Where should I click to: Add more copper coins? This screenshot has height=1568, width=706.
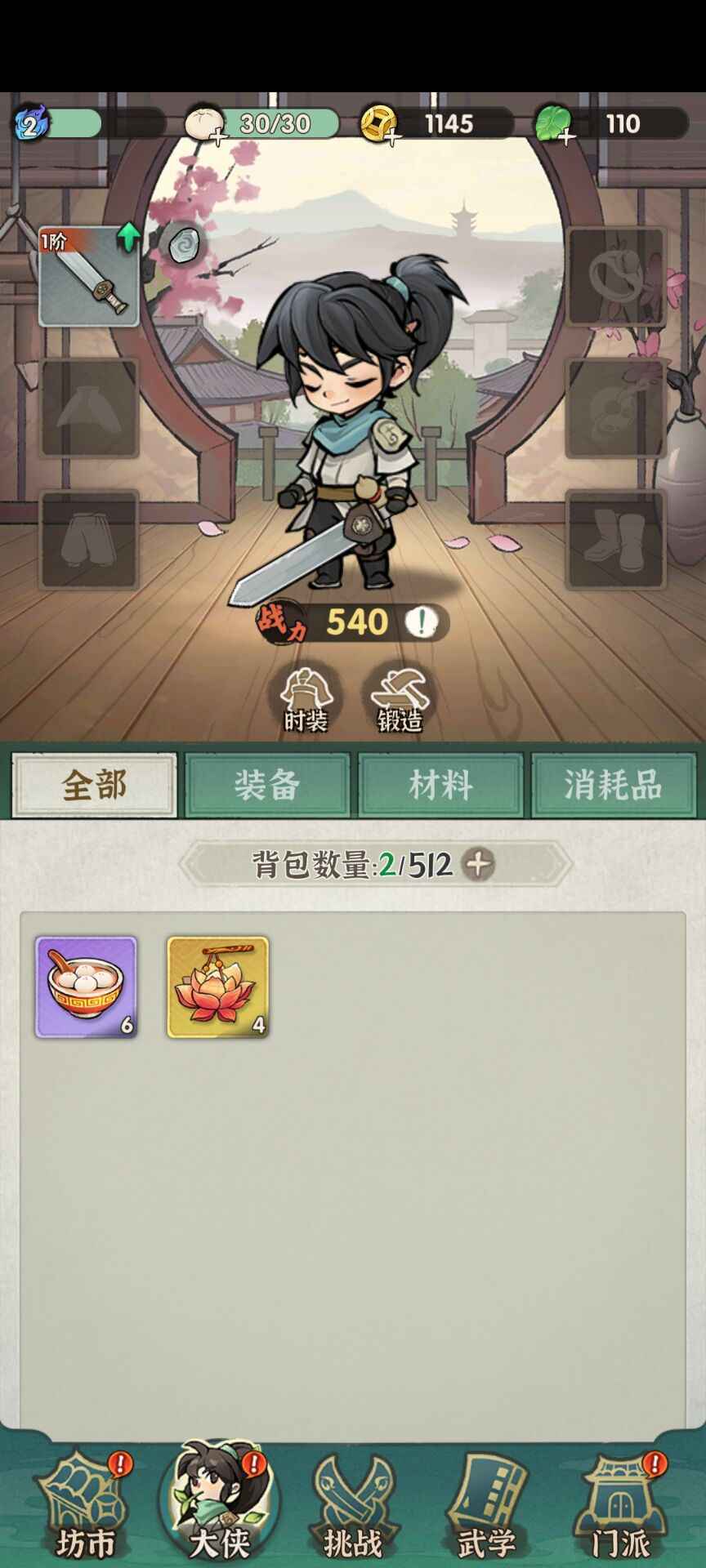point(393,137)
